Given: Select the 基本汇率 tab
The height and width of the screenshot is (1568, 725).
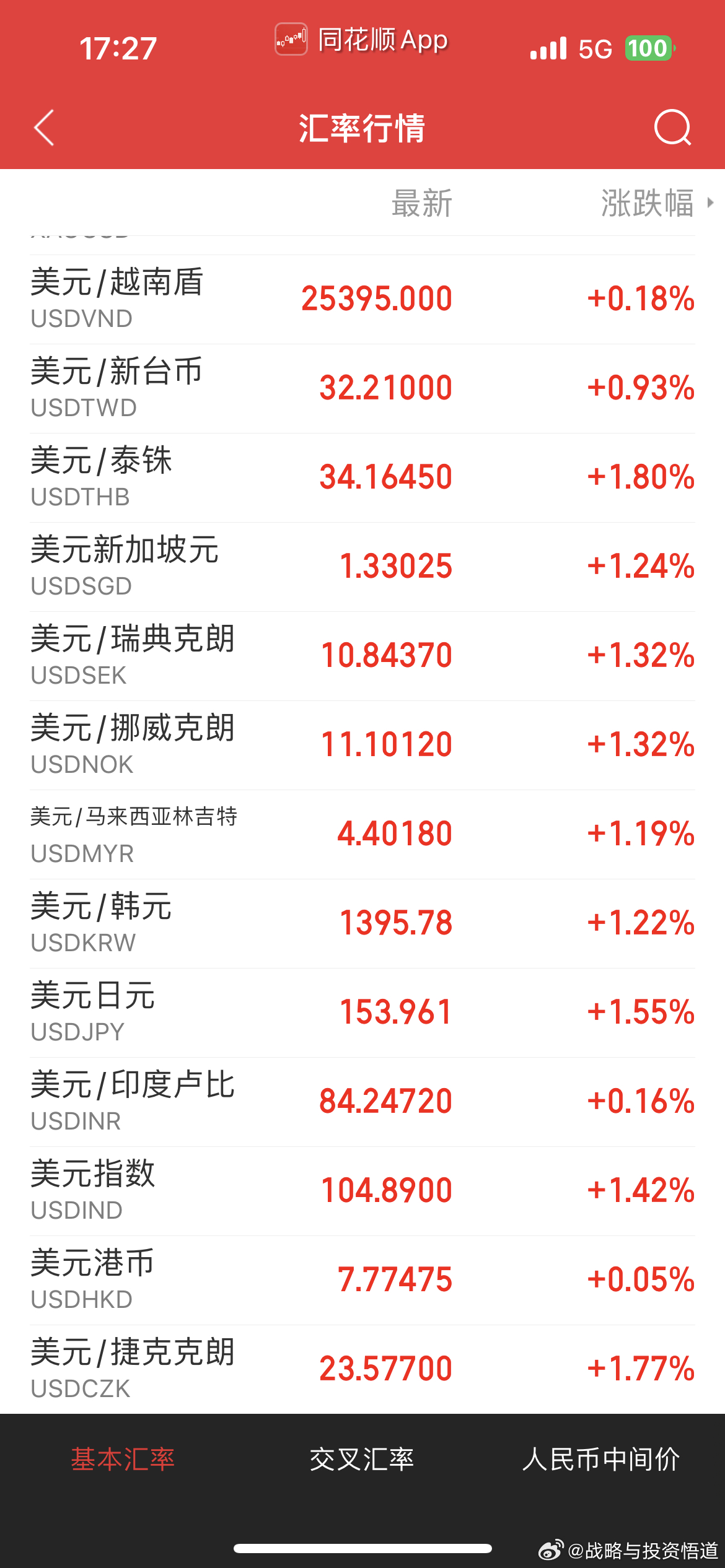Looking at the screenshot, I should pos(123,1460).
